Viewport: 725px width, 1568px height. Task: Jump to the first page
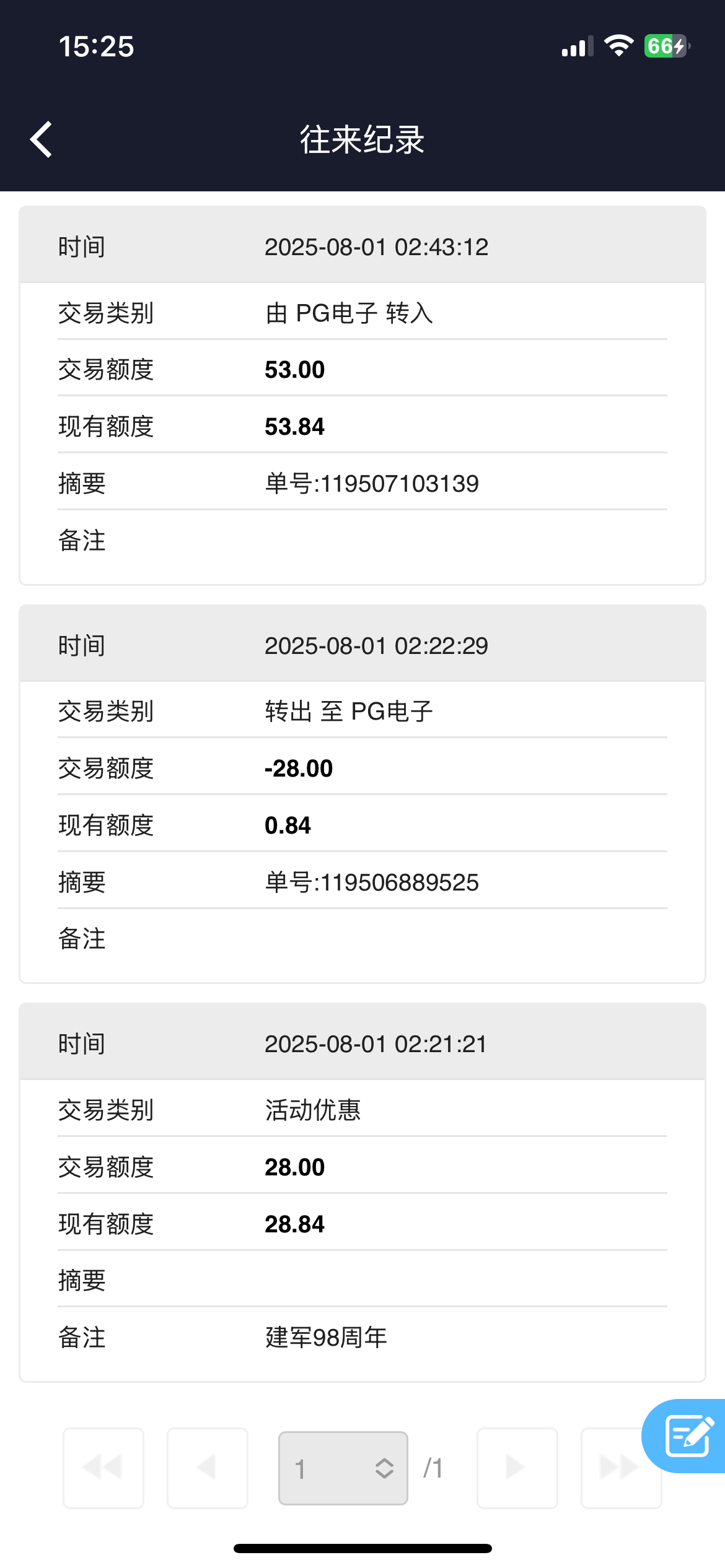pos(103,1468)
